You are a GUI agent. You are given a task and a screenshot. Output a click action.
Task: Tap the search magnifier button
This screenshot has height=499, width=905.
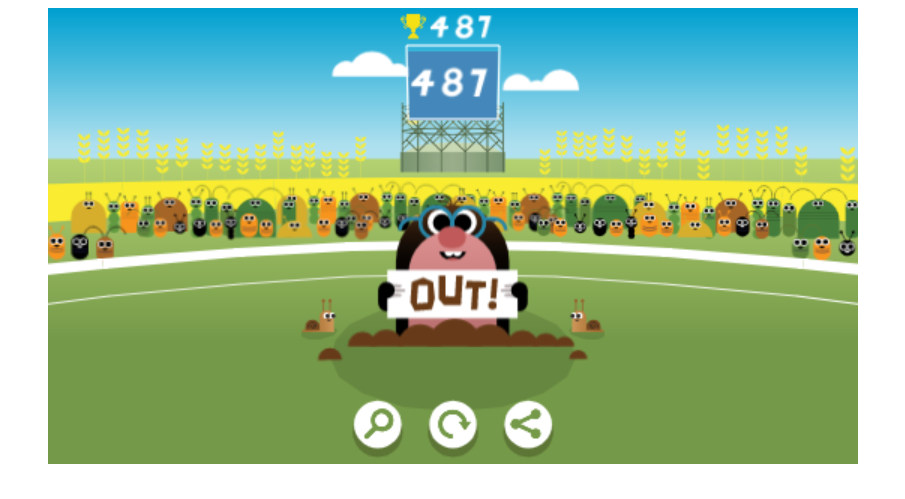(378, 425)
